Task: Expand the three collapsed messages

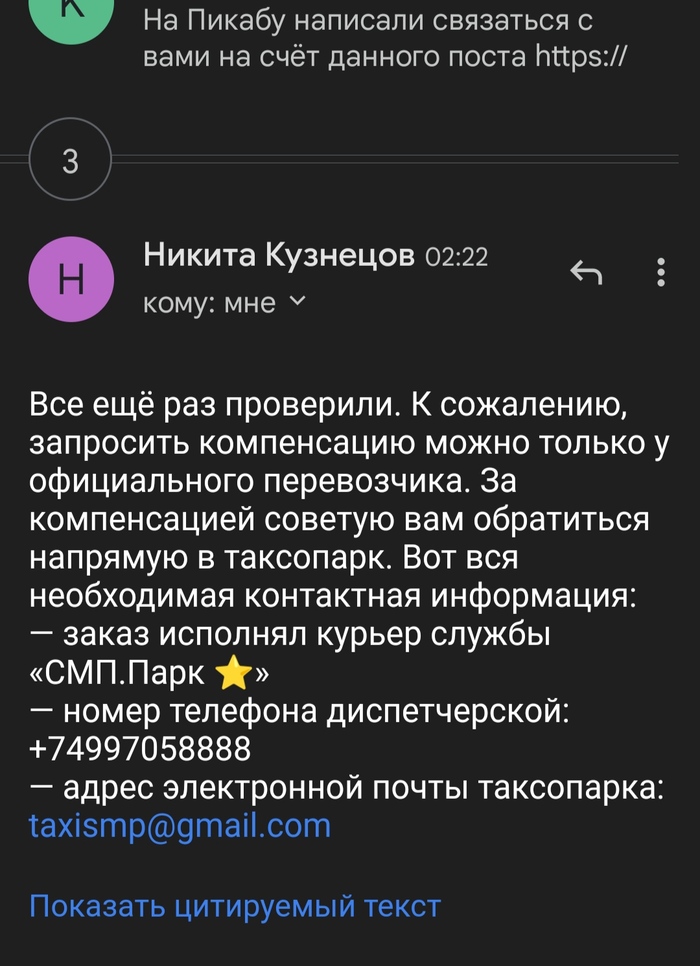Action: tap(70, 160)
